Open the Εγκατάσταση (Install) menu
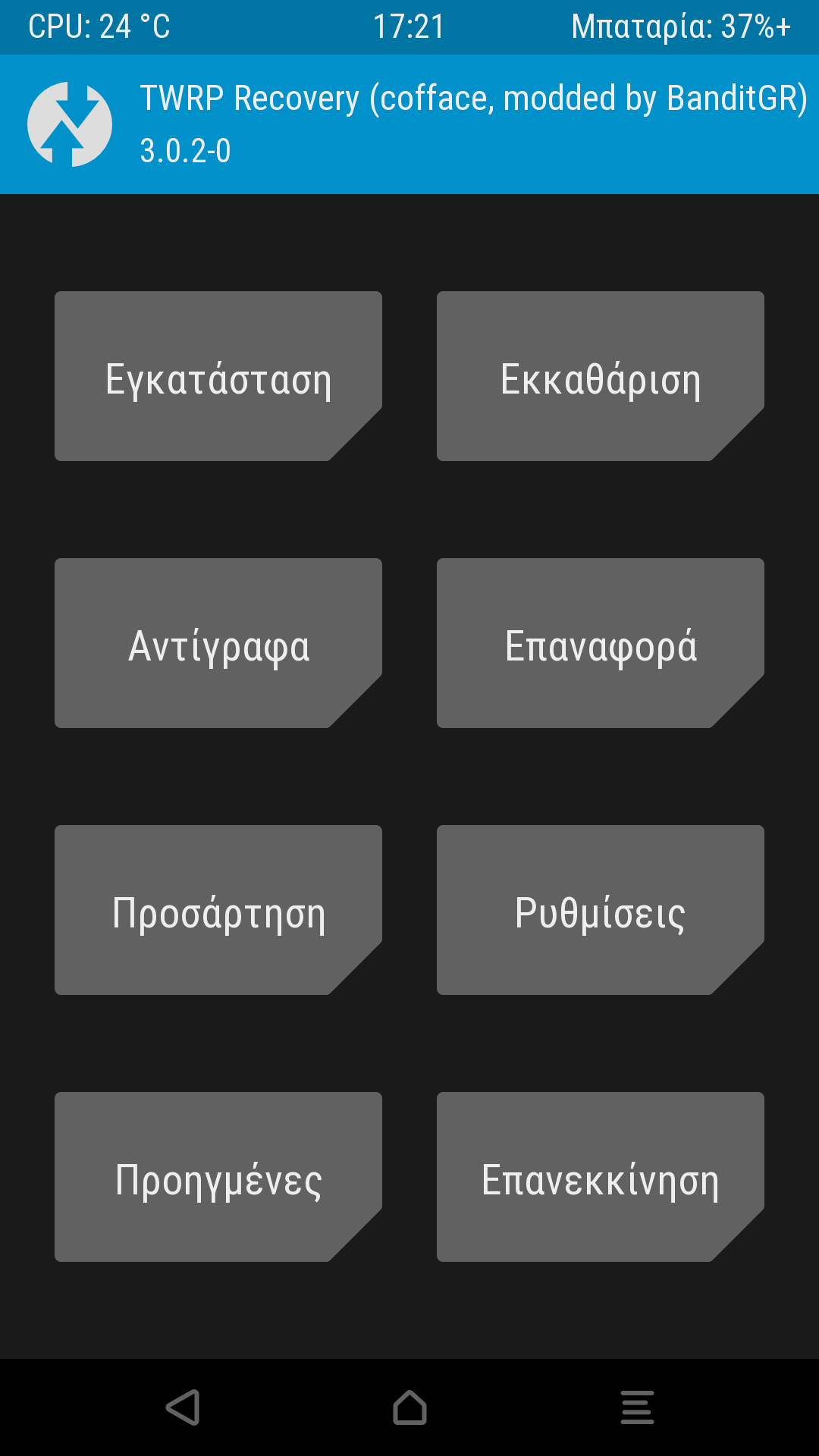The image size is (819, 1456). click(218, 377)
